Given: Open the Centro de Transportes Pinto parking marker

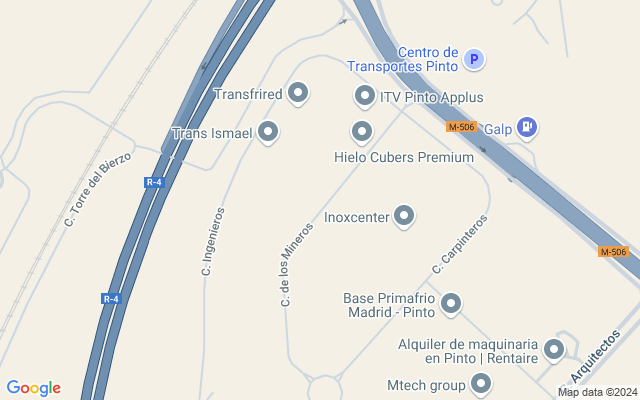Looking at the screenshot, I should [x=475, y=60].
